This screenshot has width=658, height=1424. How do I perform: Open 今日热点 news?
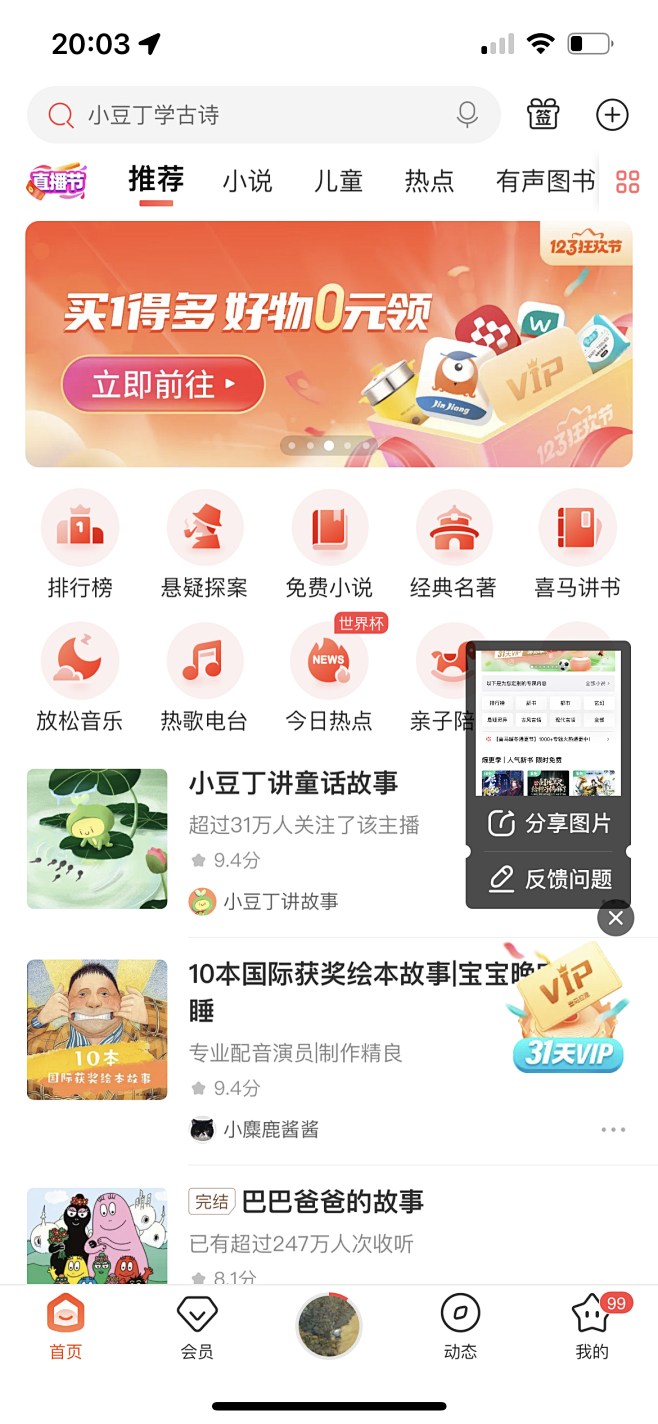point(329,678)
